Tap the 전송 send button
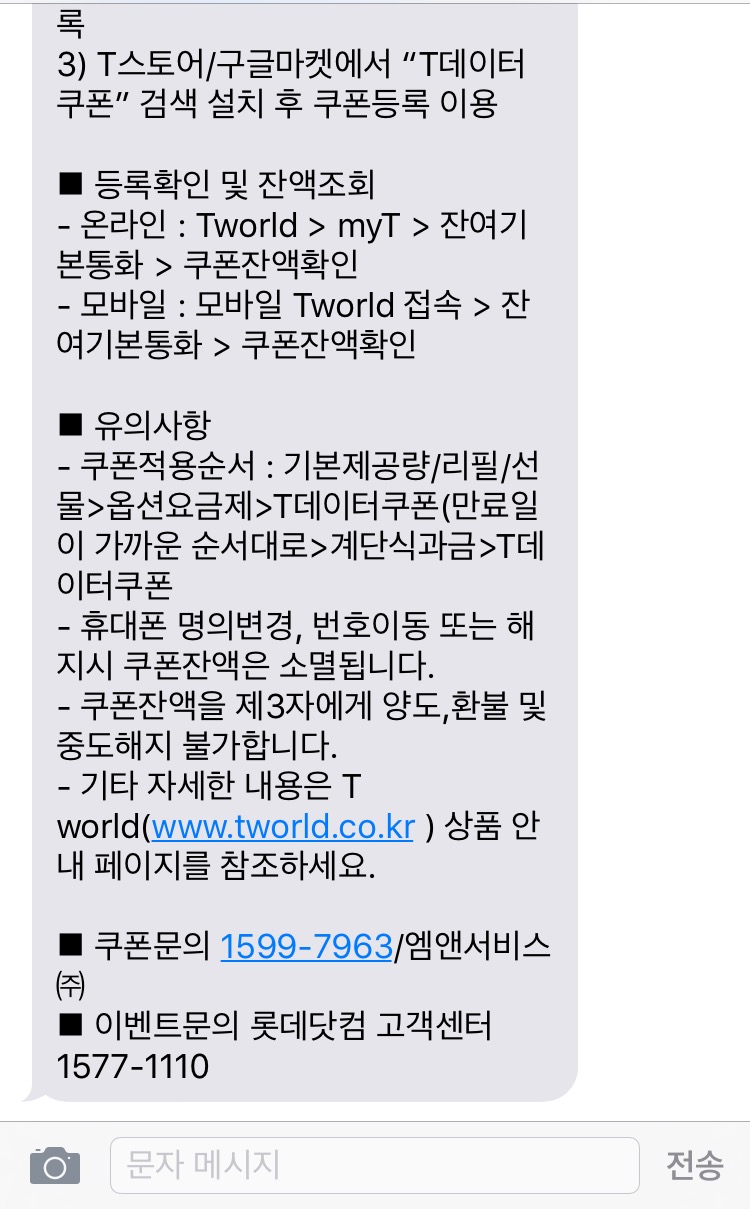Screen dimensions: 750x1209 694,1165
